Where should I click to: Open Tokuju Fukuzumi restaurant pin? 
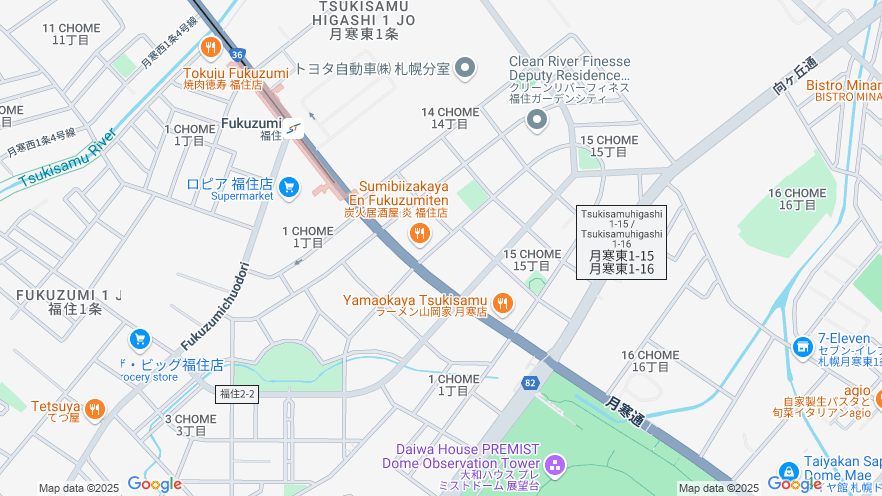point(210,47)
